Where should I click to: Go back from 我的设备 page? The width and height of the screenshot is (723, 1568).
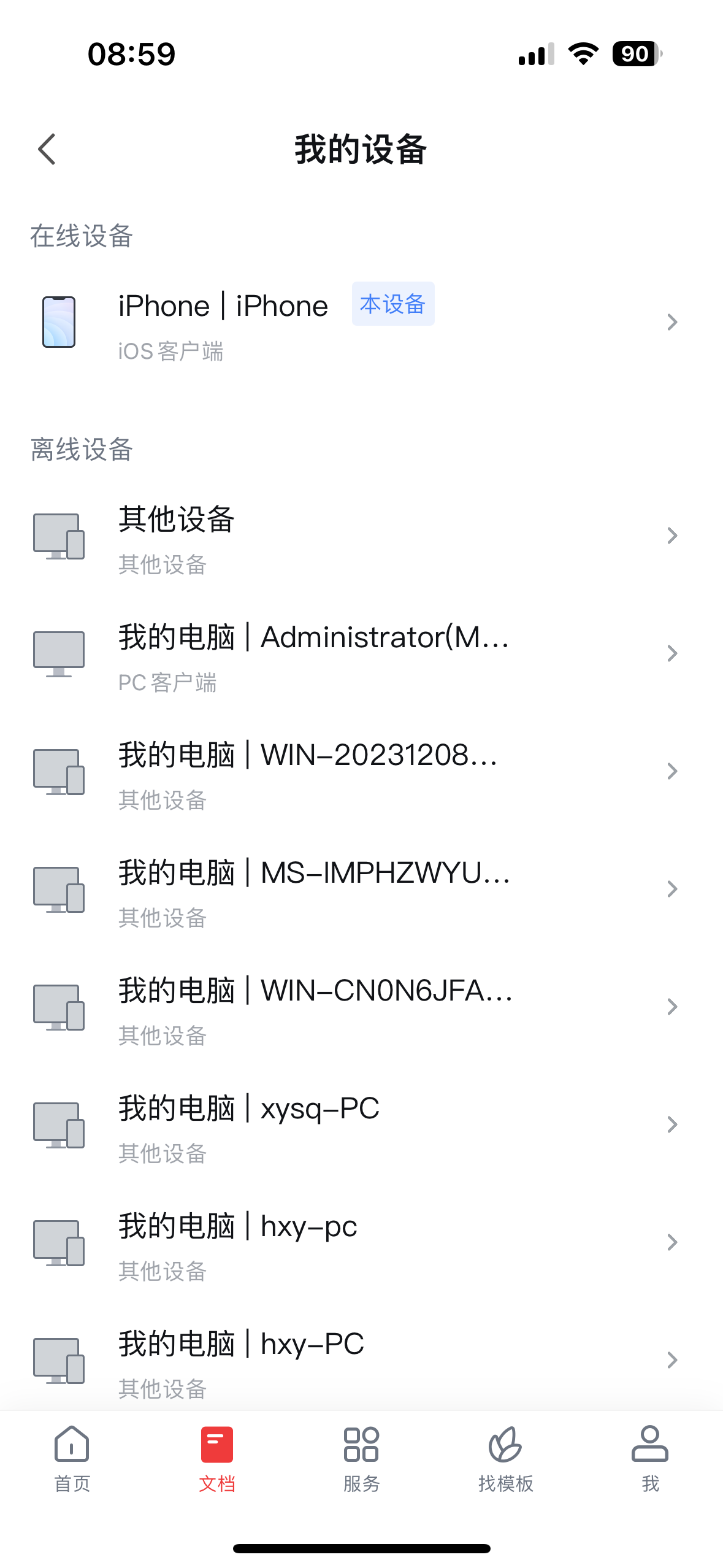(x=47, y=149)
